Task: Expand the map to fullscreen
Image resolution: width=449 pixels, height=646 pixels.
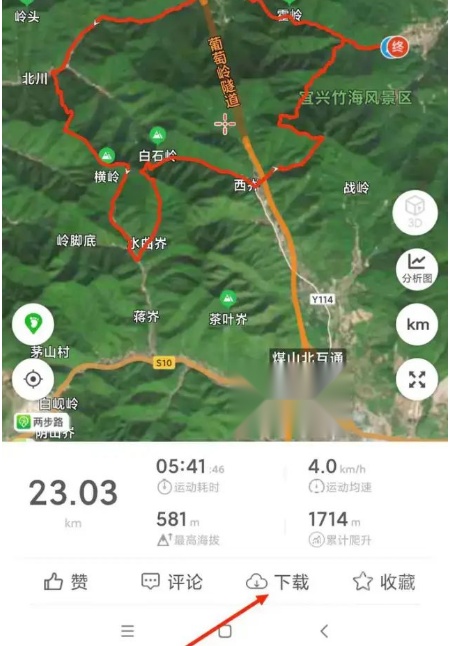Action: (x=417, y=379)
